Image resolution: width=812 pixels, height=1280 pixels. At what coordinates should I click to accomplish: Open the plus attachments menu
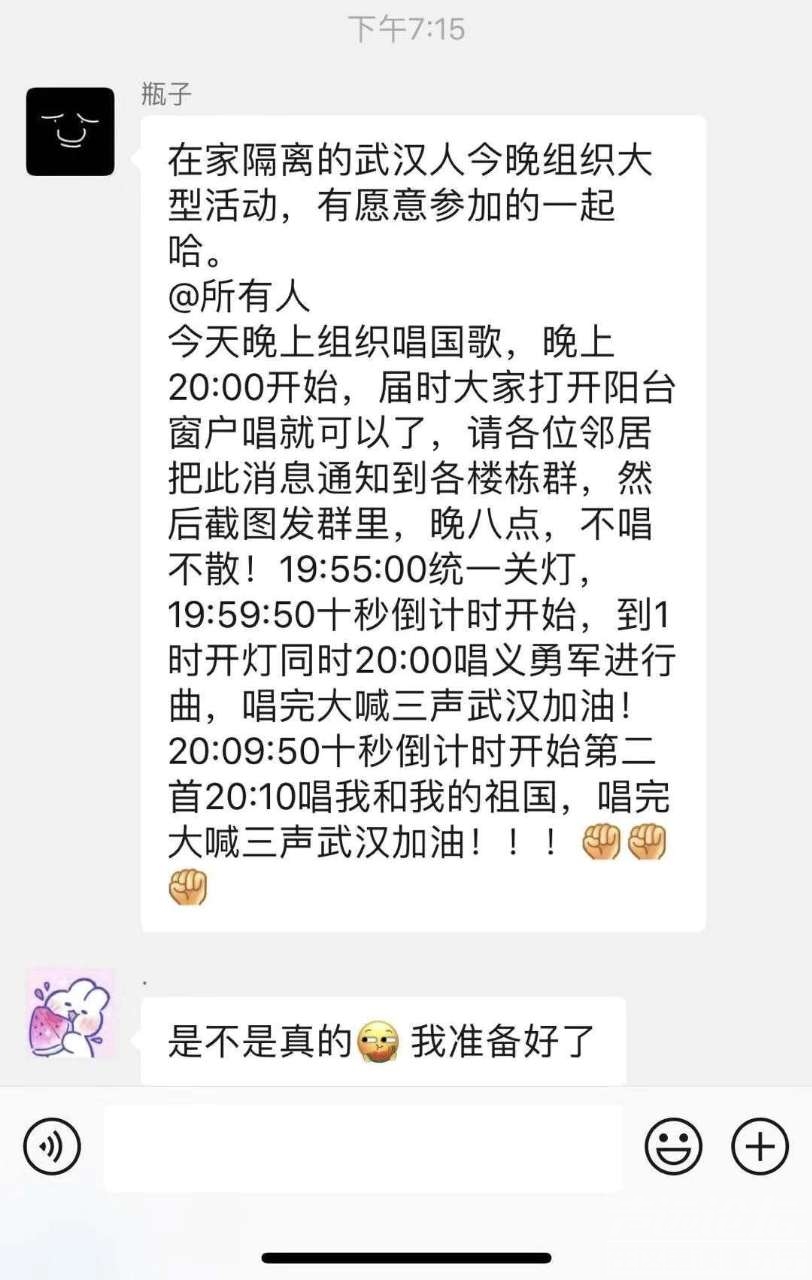[x=760, y=1147]
